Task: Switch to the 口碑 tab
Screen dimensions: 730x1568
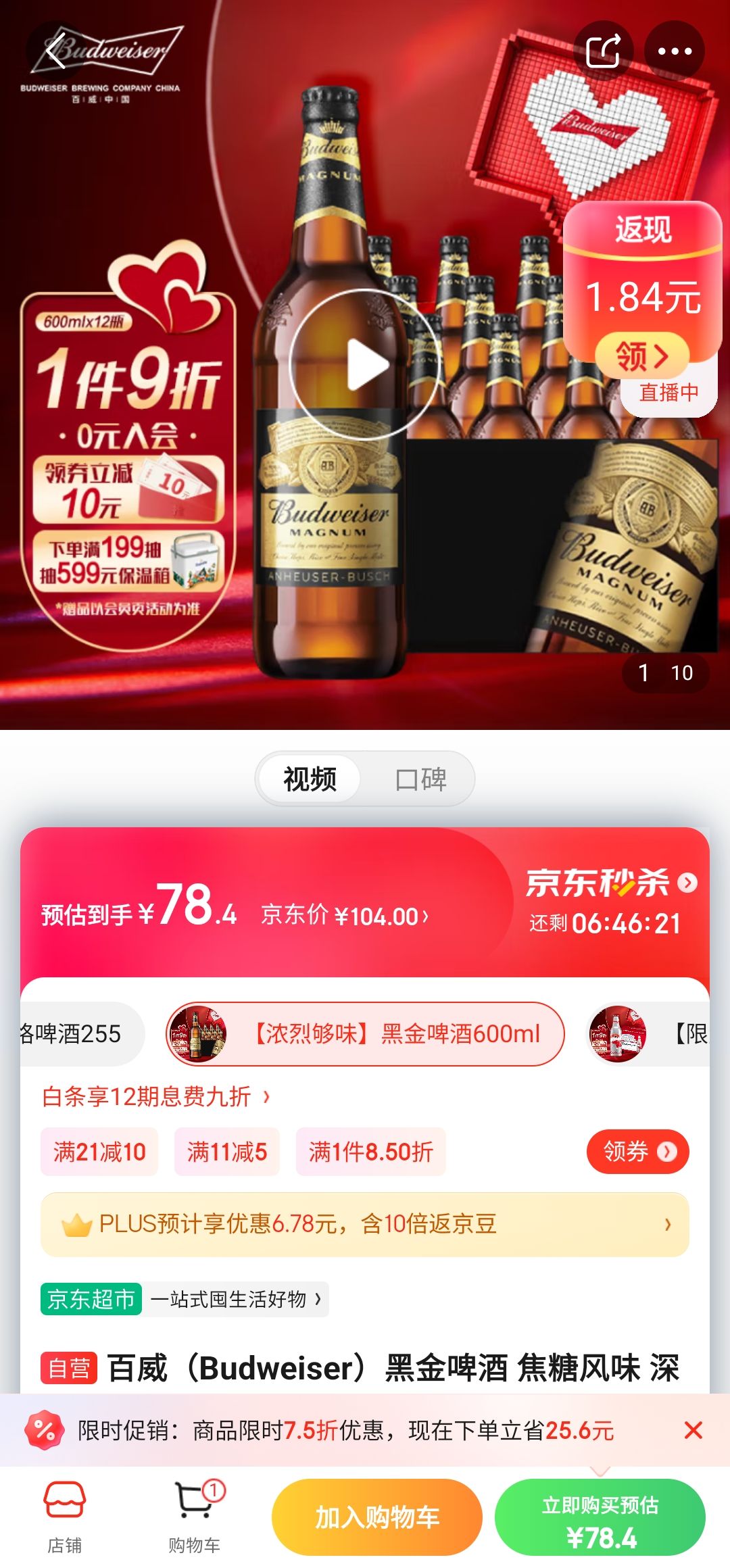Action: click(x=420, y=779)
